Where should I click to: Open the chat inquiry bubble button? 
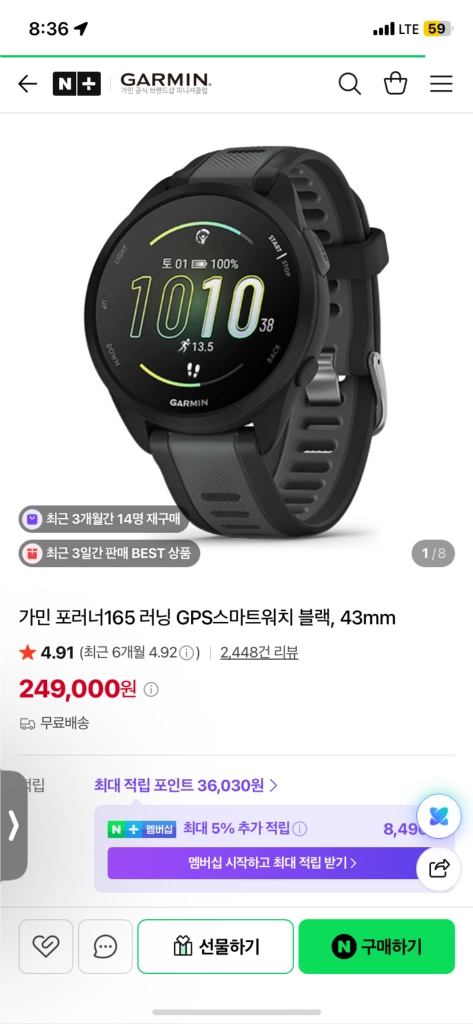(x=105, y=946)
